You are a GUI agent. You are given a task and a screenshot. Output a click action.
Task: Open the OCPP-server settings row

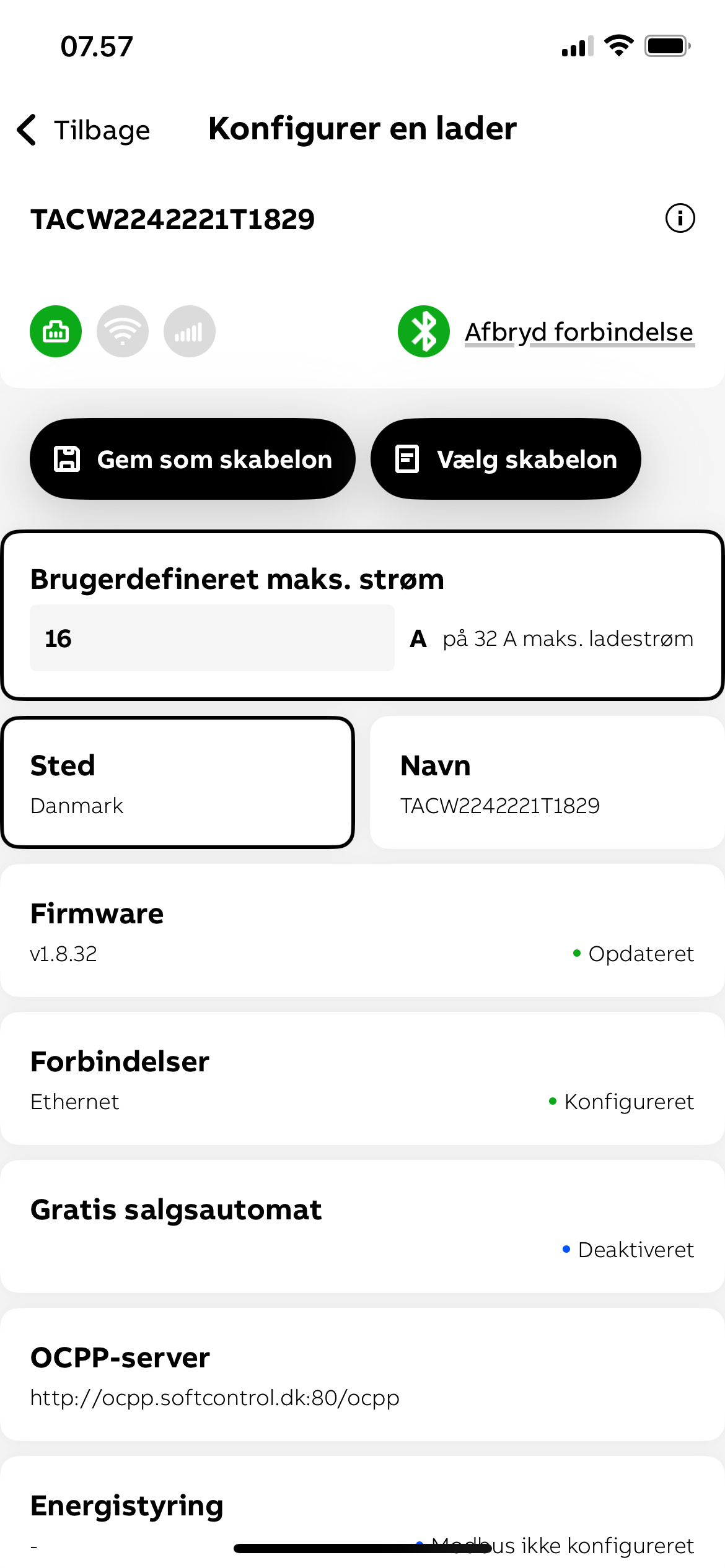tap(362, 1375)
